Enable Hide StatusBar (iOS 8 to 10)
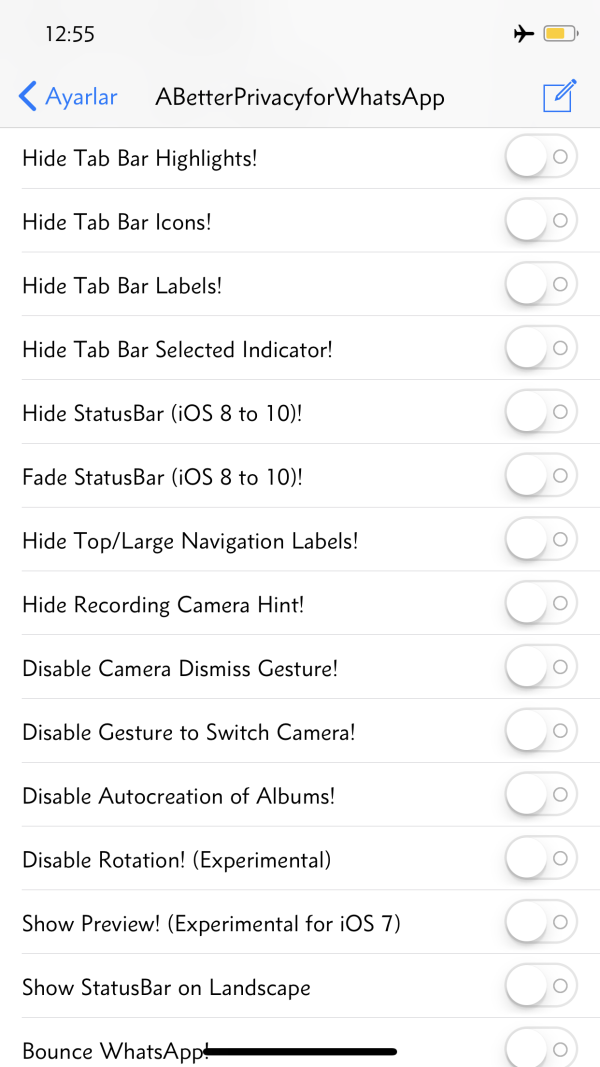Image resolution: width=600 pixels, height=1067 pixels. click(541, 412)
